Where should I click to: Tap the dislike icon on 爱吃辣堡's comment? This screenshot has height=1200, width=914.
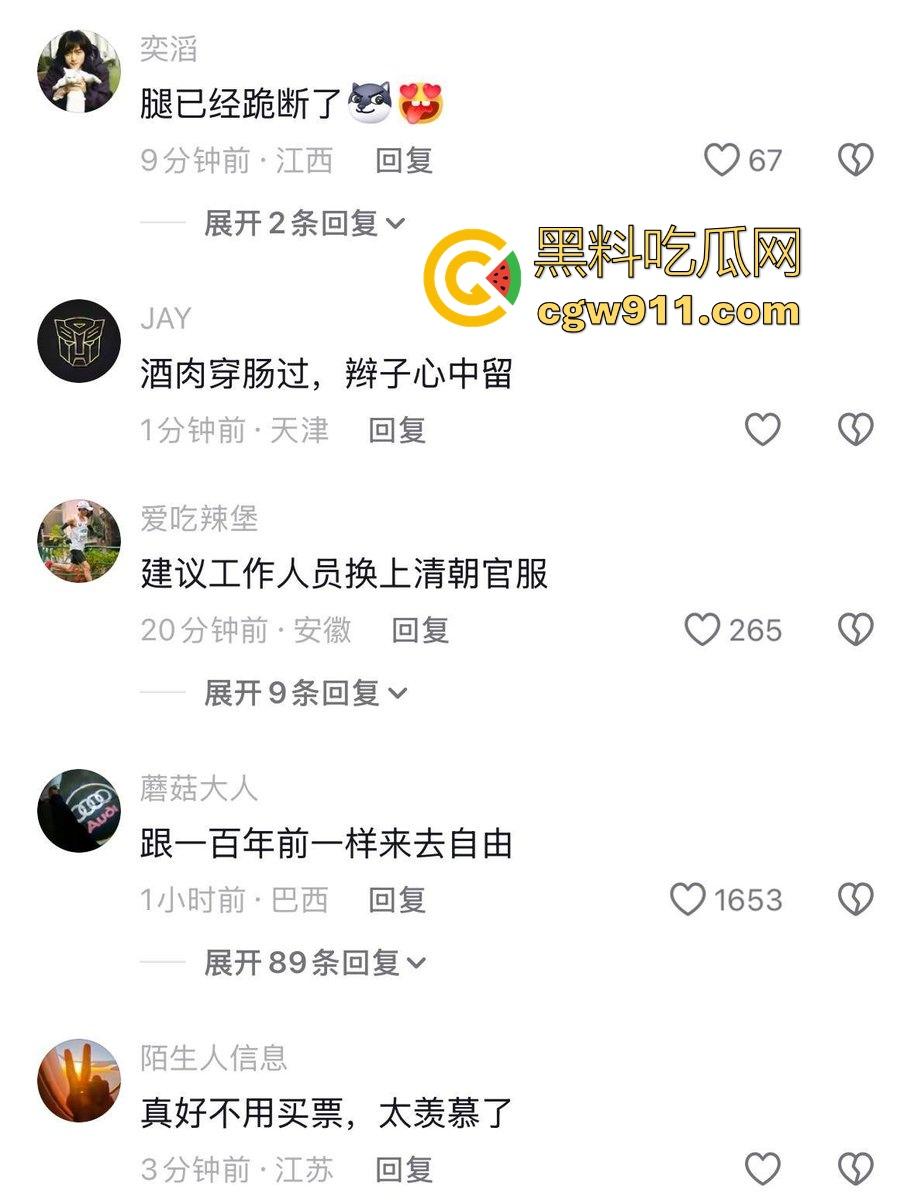coord(855,630)
